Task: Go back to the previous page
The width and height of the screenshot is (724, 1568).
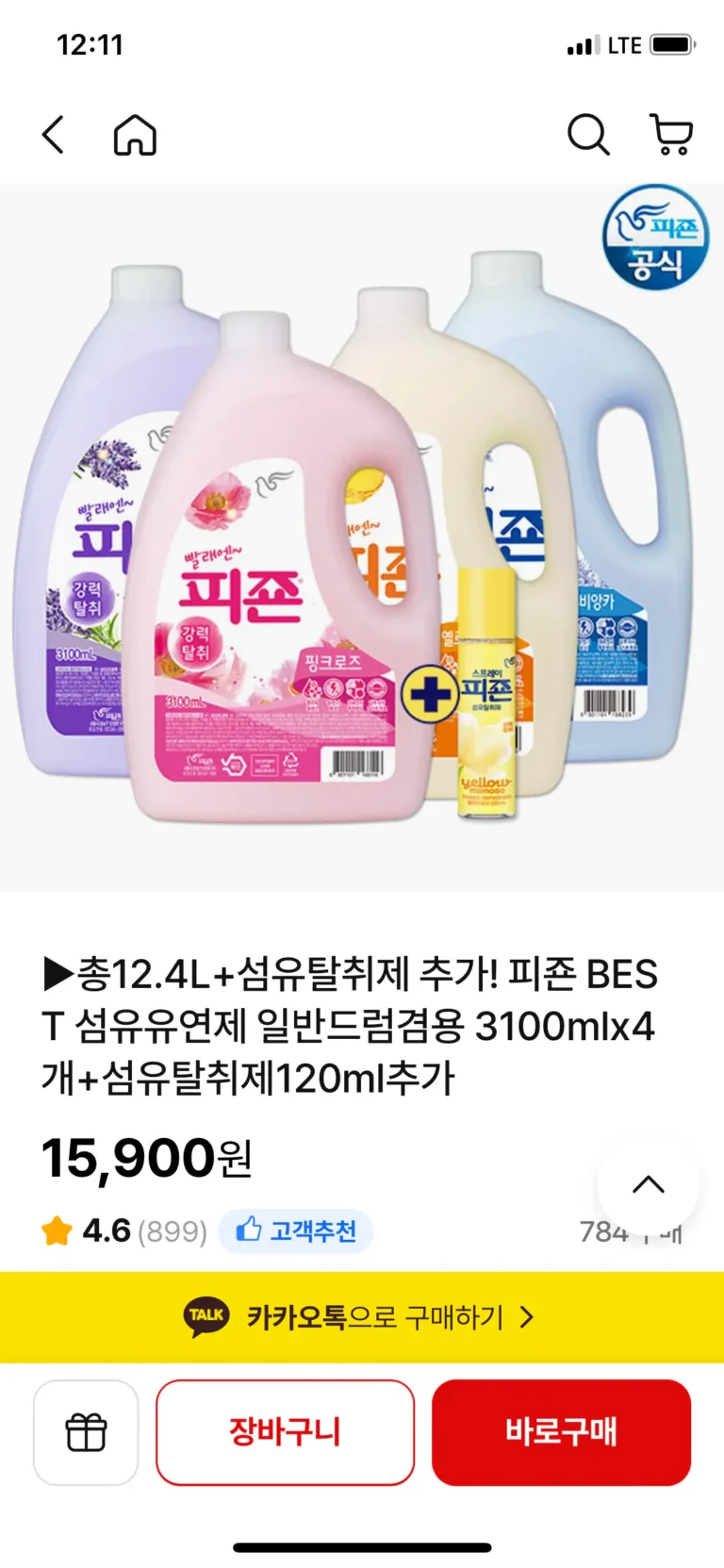Action: click(54, 135)
